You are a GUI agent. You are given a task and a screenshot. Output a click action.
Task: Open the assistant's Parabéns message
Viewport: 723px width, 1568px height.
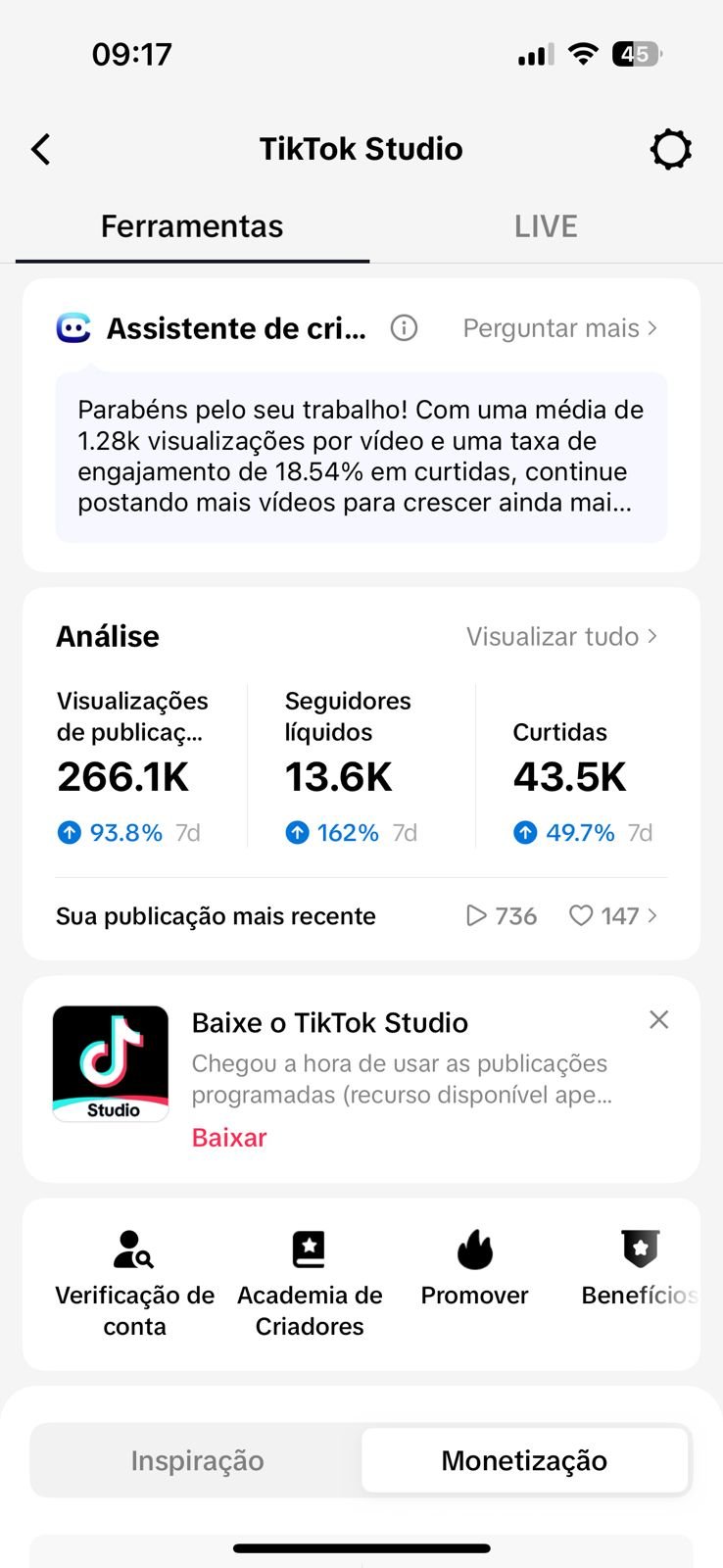pyautogui.click(x=361, y=457)
